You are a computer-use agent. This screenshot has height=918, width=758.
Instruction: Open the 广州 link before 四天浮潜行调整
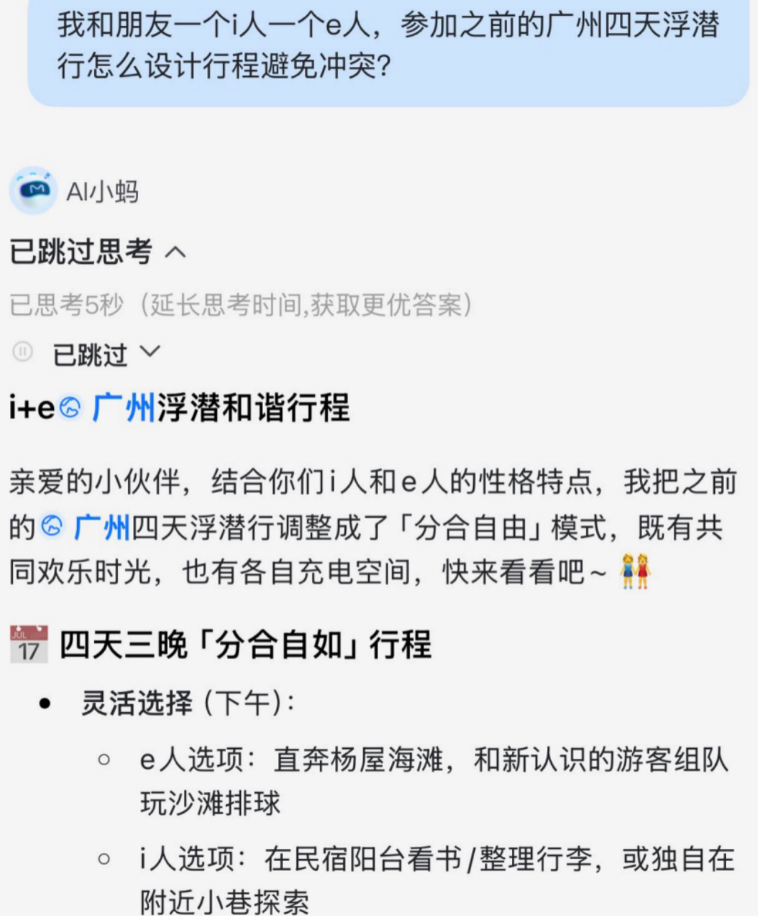click(x=102, y=526)
